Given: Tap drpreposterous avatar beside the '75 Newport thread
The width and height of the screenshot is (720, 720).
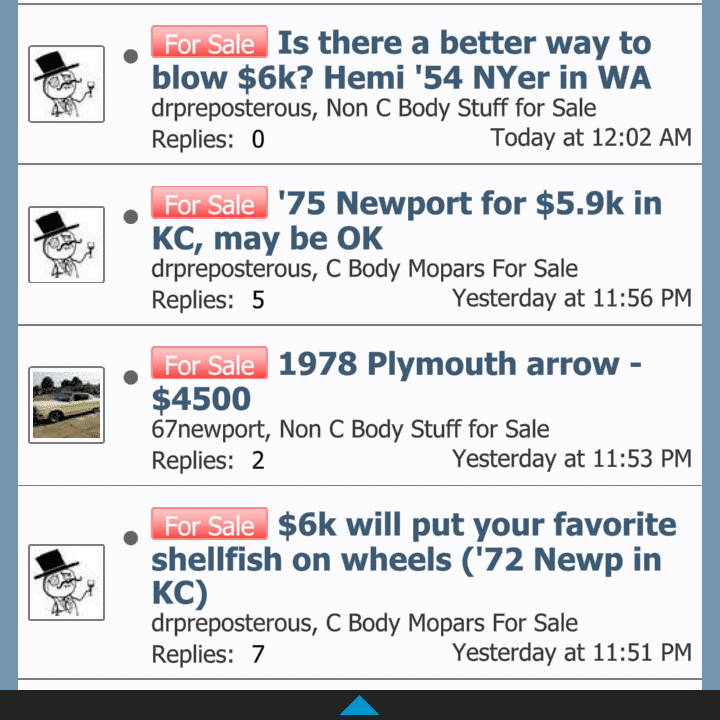Looking at the screenshot, I should point(66,244).
